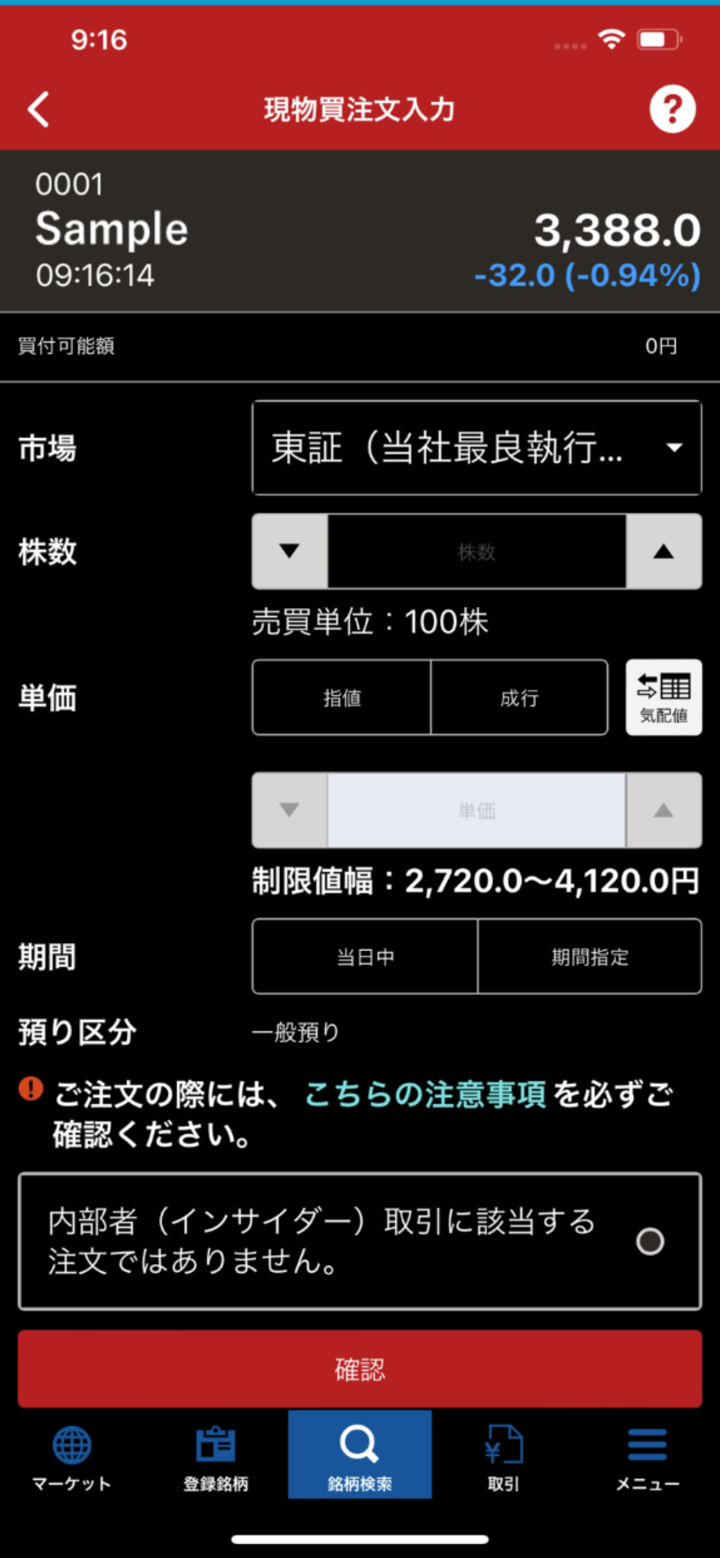Decrease 単価 with the down arrow
This screenshot has width=720, height=1558.
[x=290, y=810]
